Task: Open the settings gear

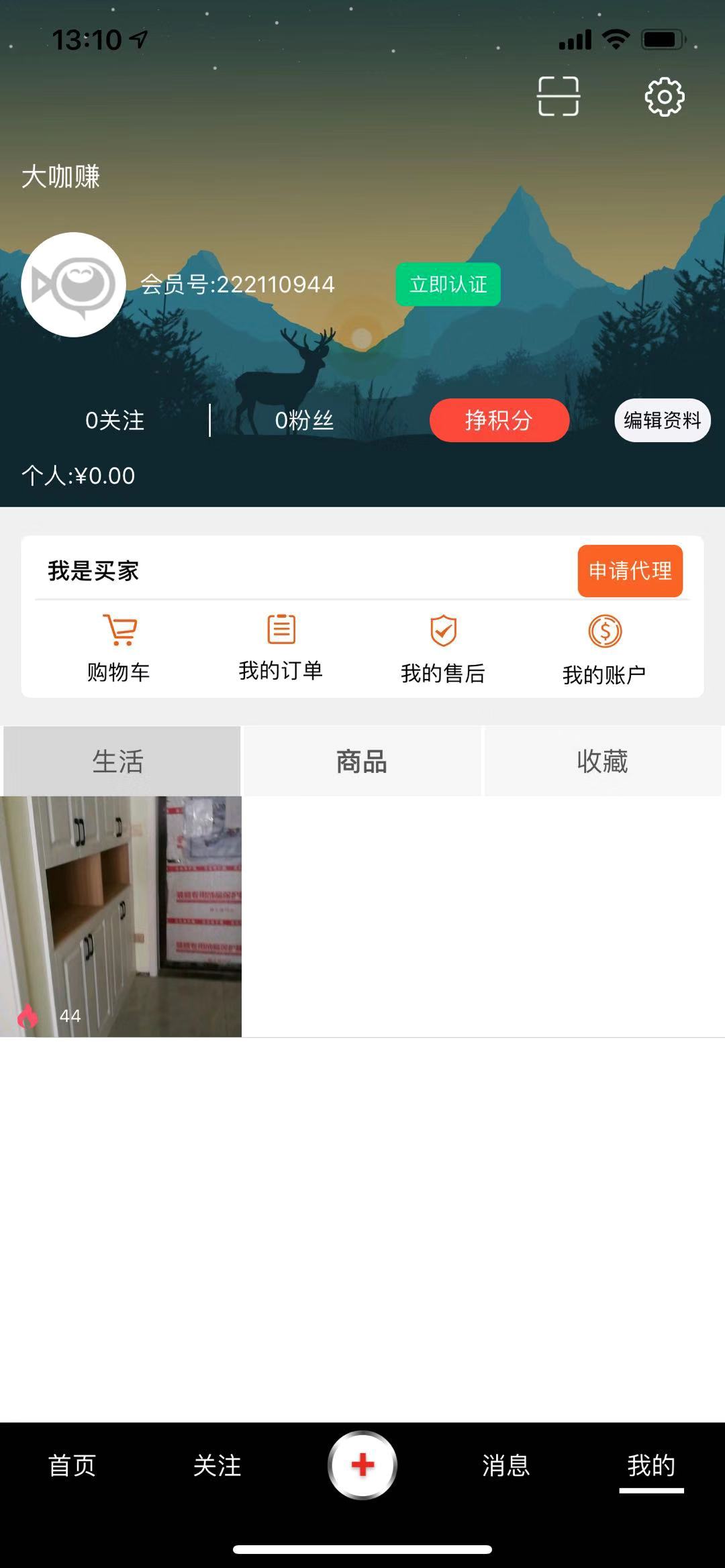Action: click(665, 97)
